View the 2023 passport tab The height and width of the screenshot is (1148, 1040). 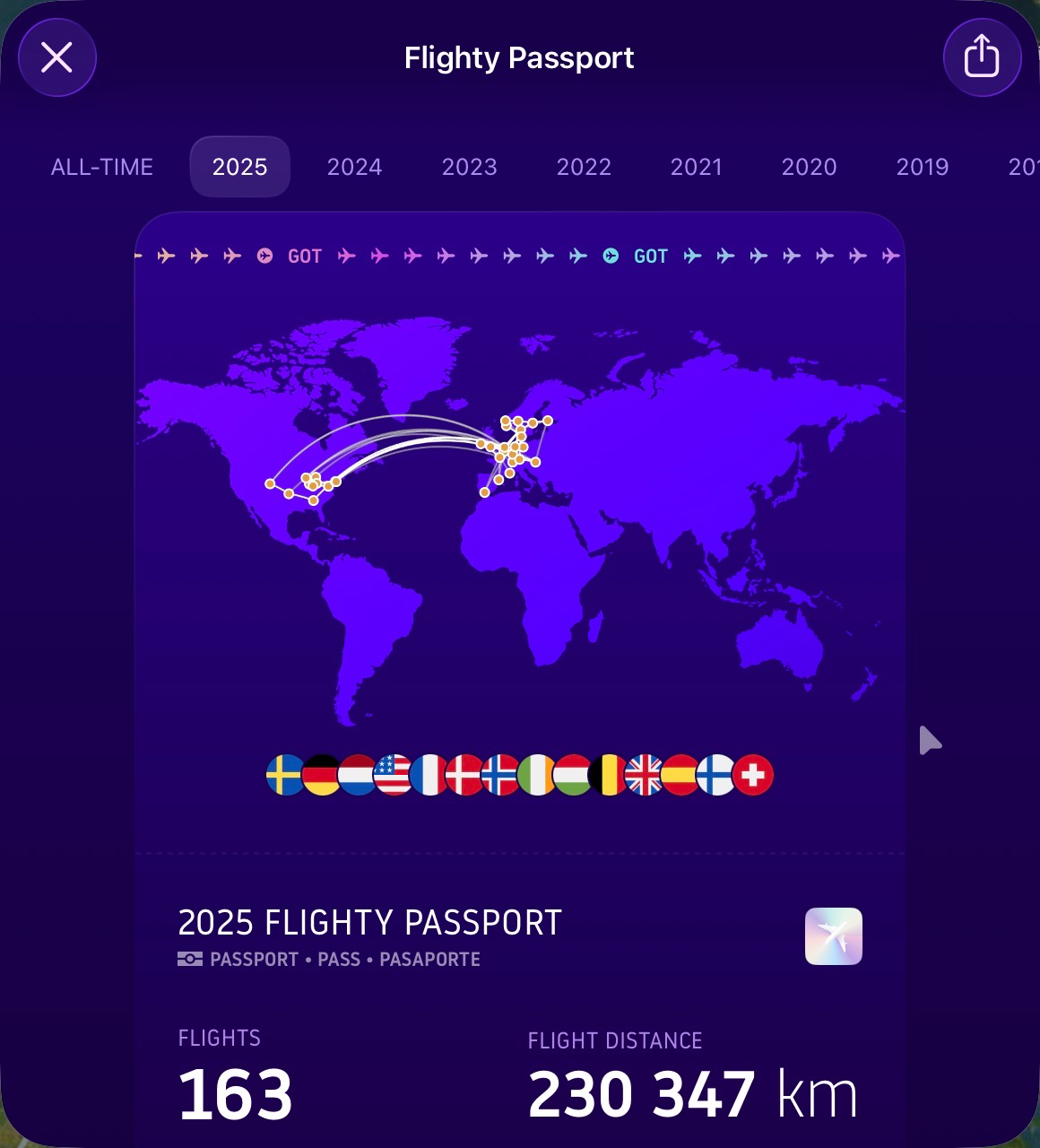(x=469, y=167)
